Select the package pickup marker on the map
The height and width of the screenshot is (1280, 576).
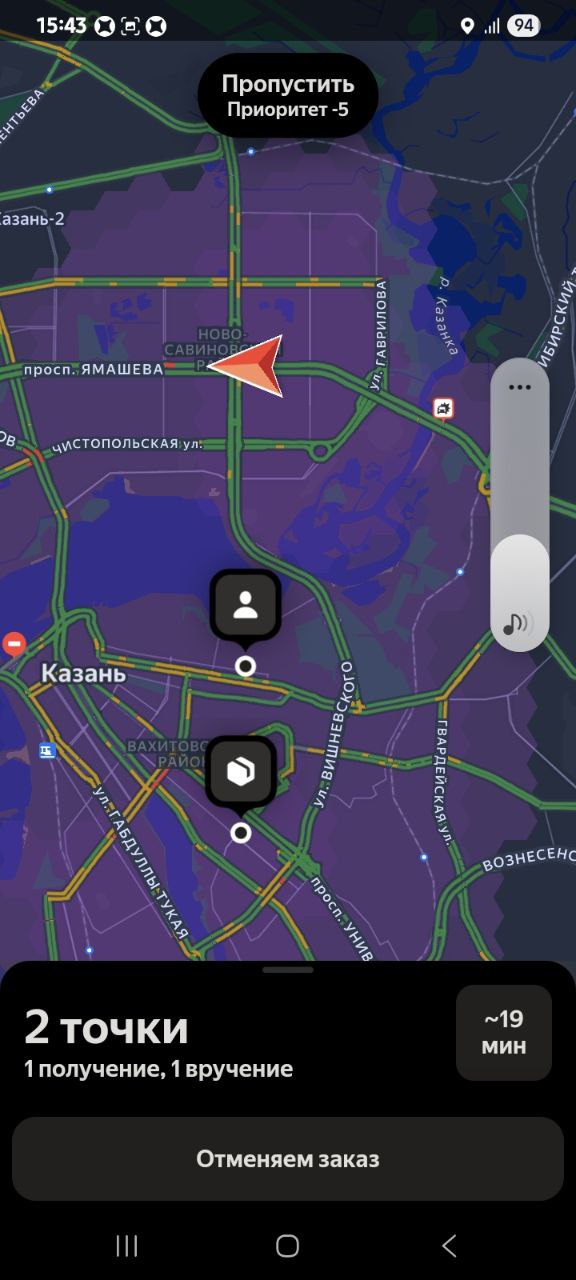(241, 772)
